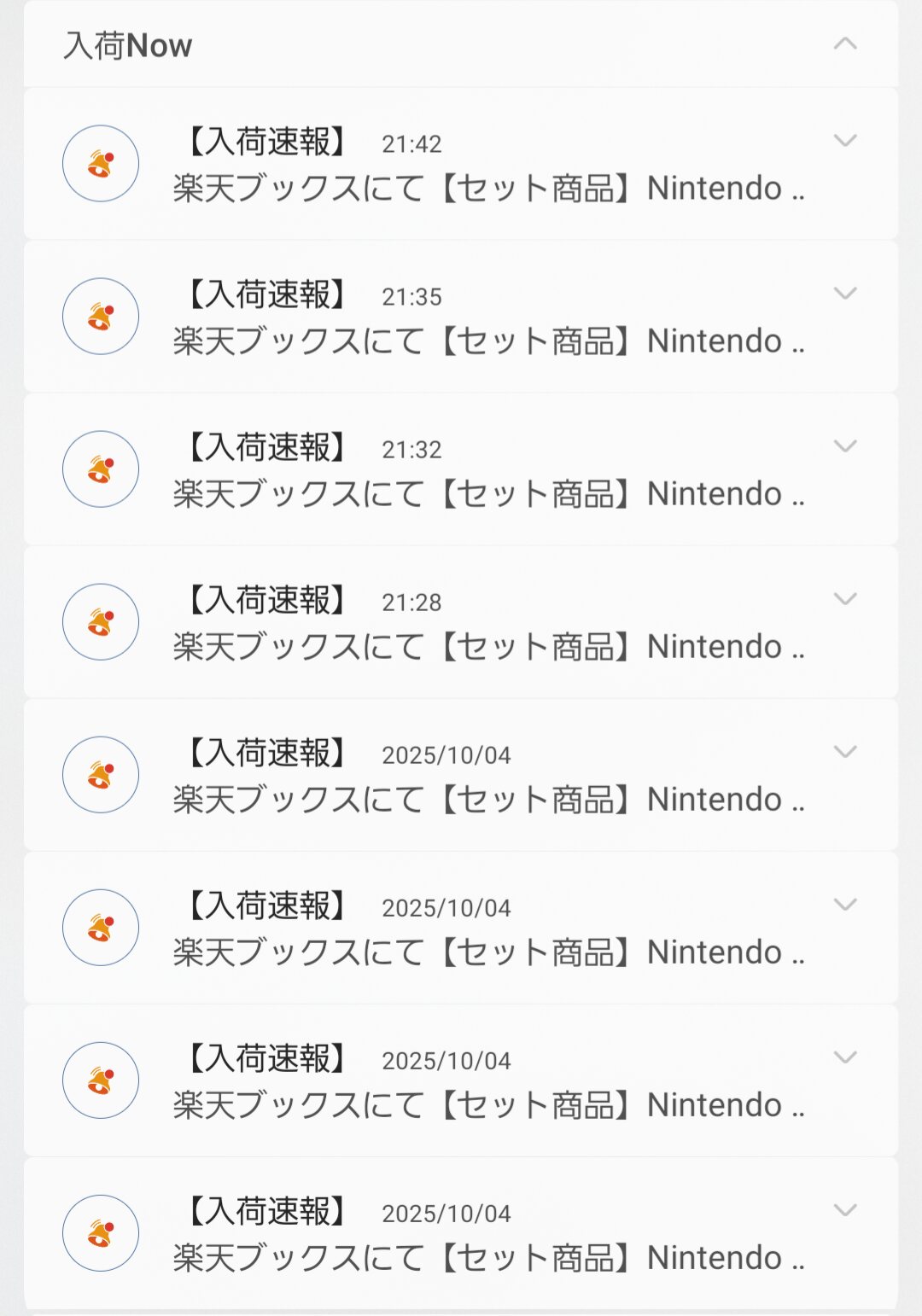This screenshot has width=922, height=1316.
Task: Open the 21:35 入荷速報 notification
Action: point(487,317)
